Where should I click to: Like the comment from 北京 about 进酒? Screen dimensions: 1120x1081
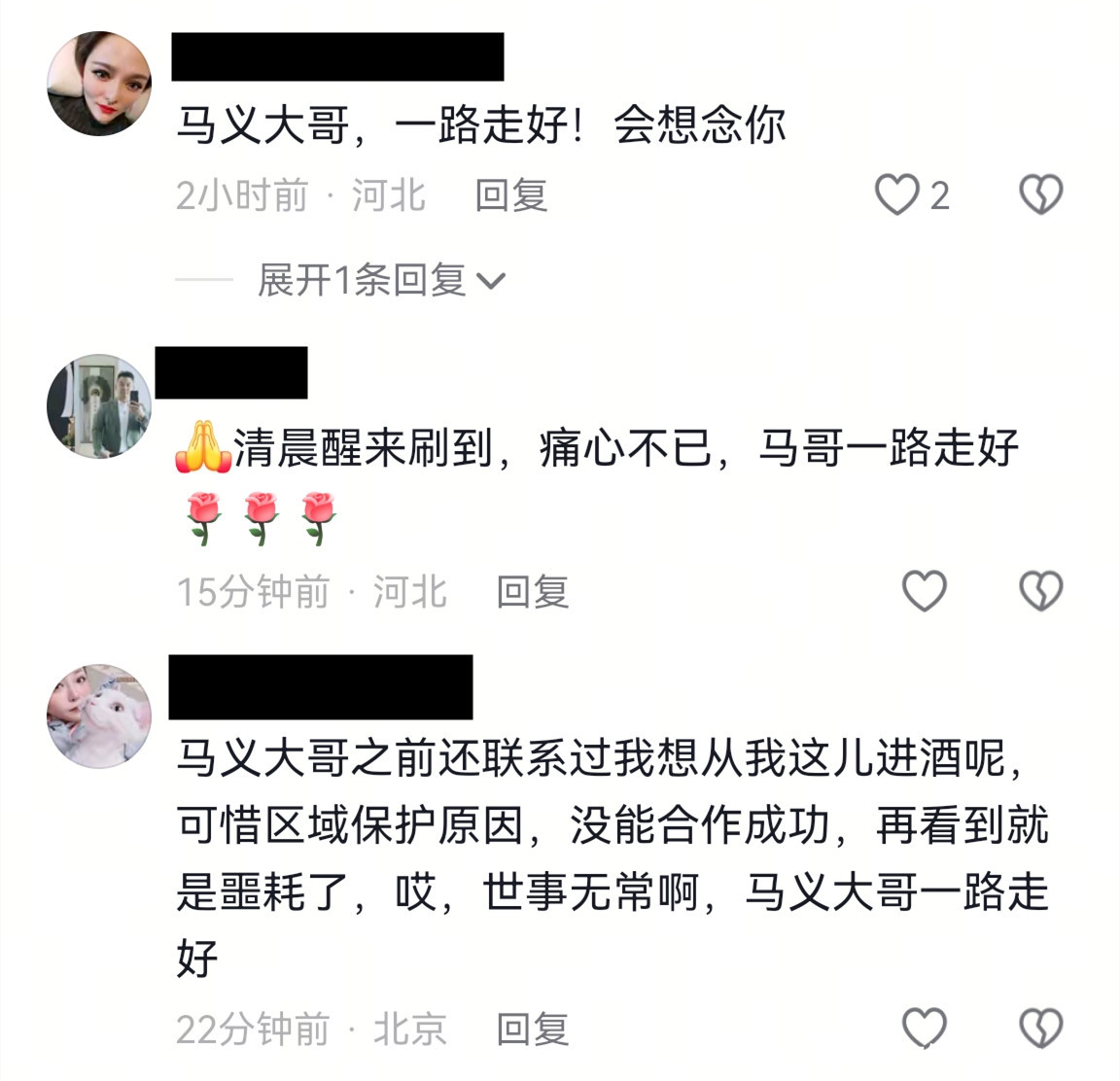924,1029
